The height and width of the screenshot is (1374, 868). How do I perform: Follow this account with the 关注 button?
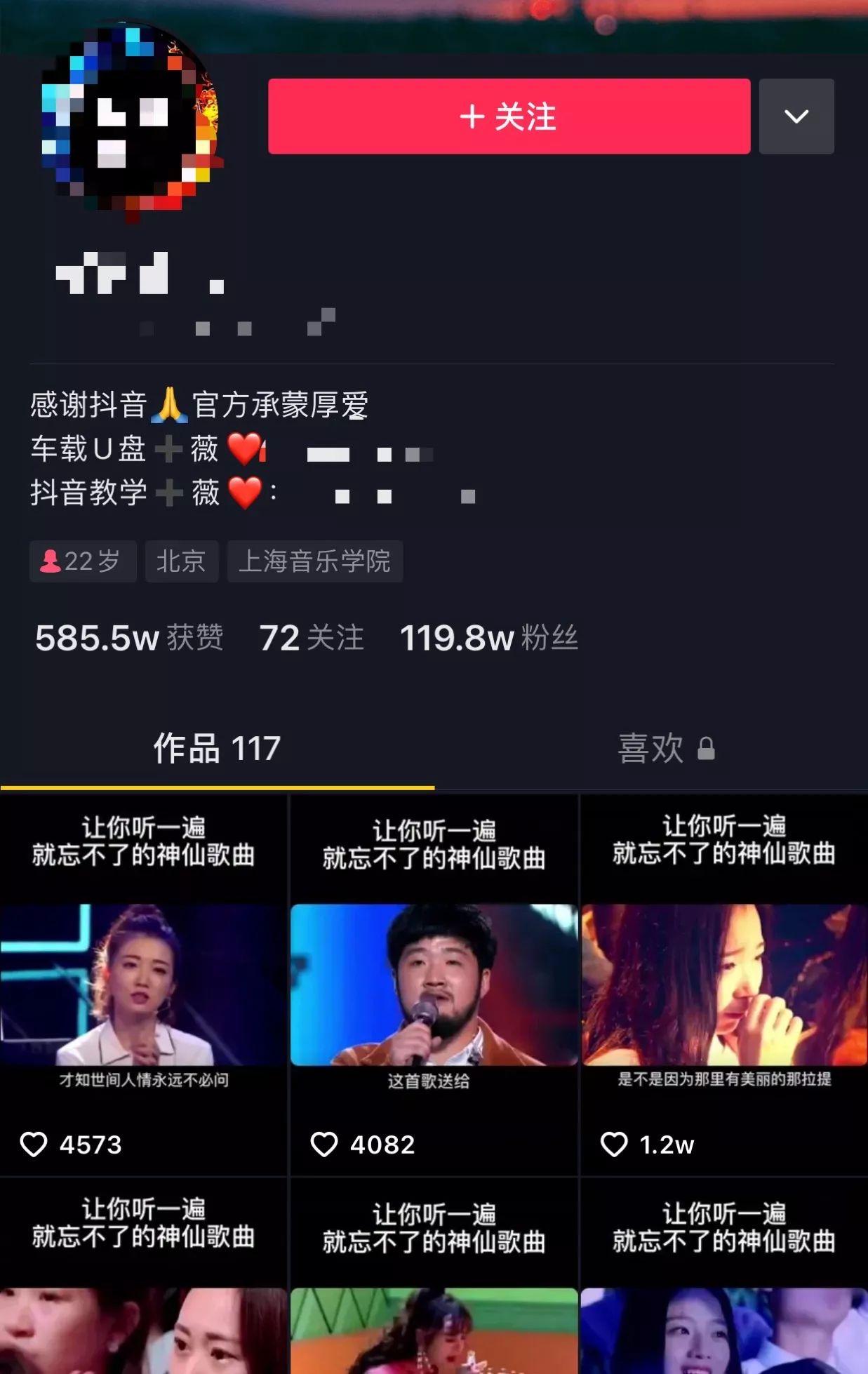click(x=509, y=116)
